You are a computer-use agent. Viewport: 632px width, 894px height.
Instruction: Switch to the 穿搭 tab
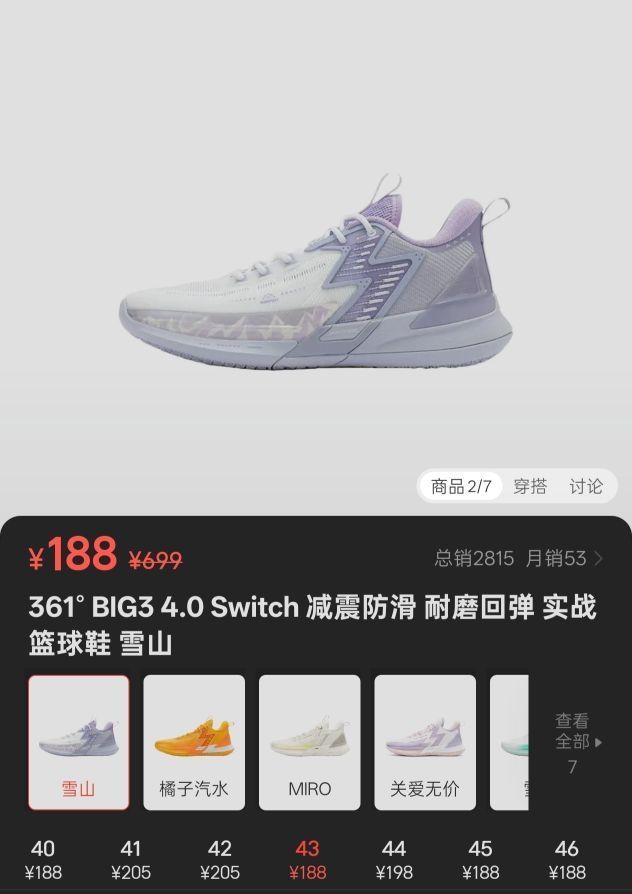(530, 487)
